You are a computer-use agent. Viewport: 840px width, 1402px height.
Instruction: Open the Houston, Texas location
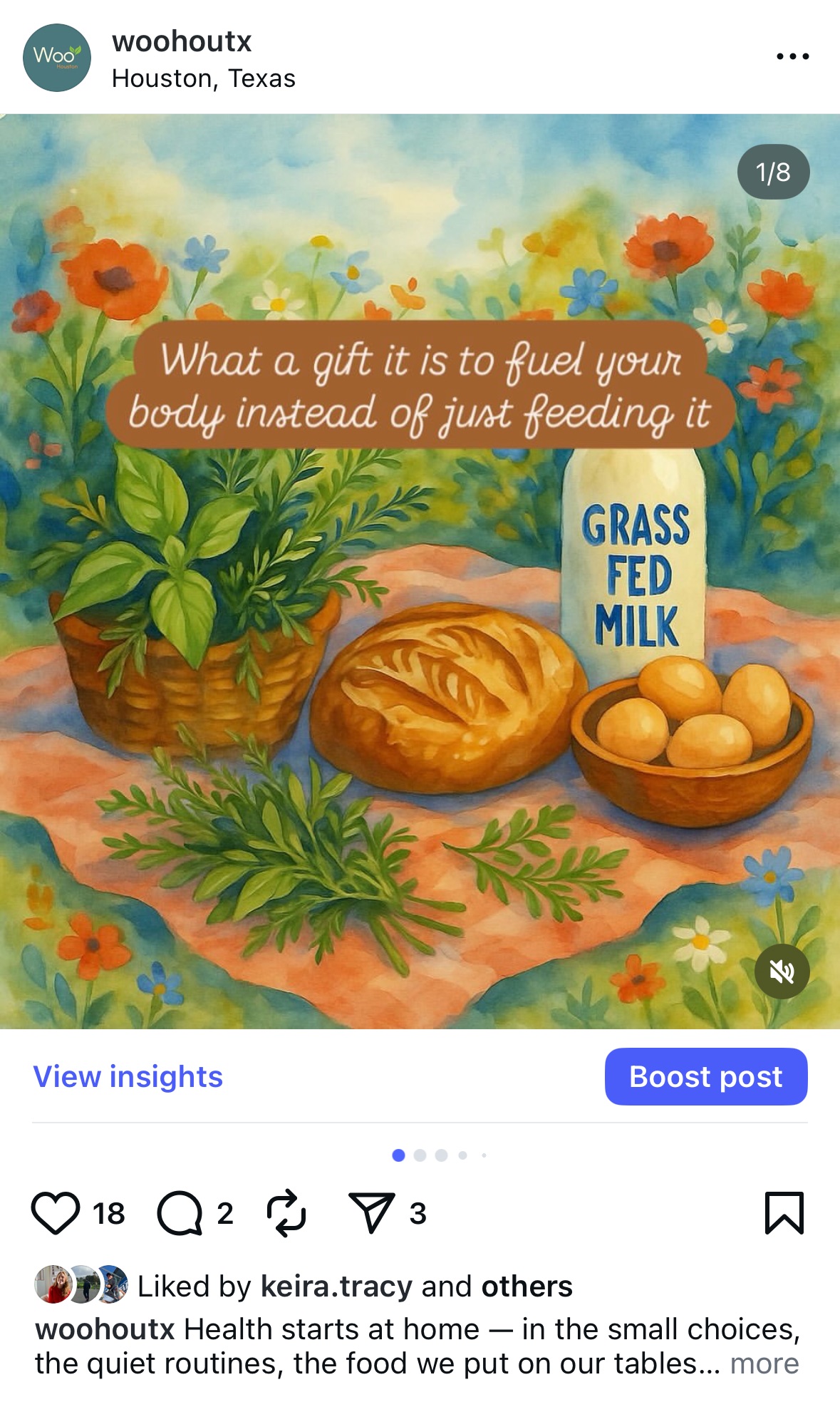[204, 78]
